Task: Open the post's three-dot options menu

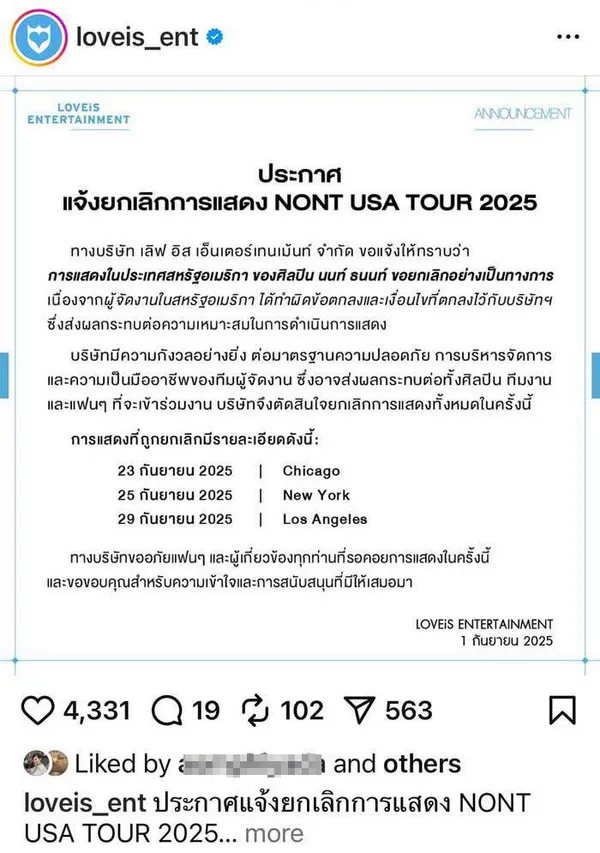Action: pyautogui.click(x=567, y=37)
